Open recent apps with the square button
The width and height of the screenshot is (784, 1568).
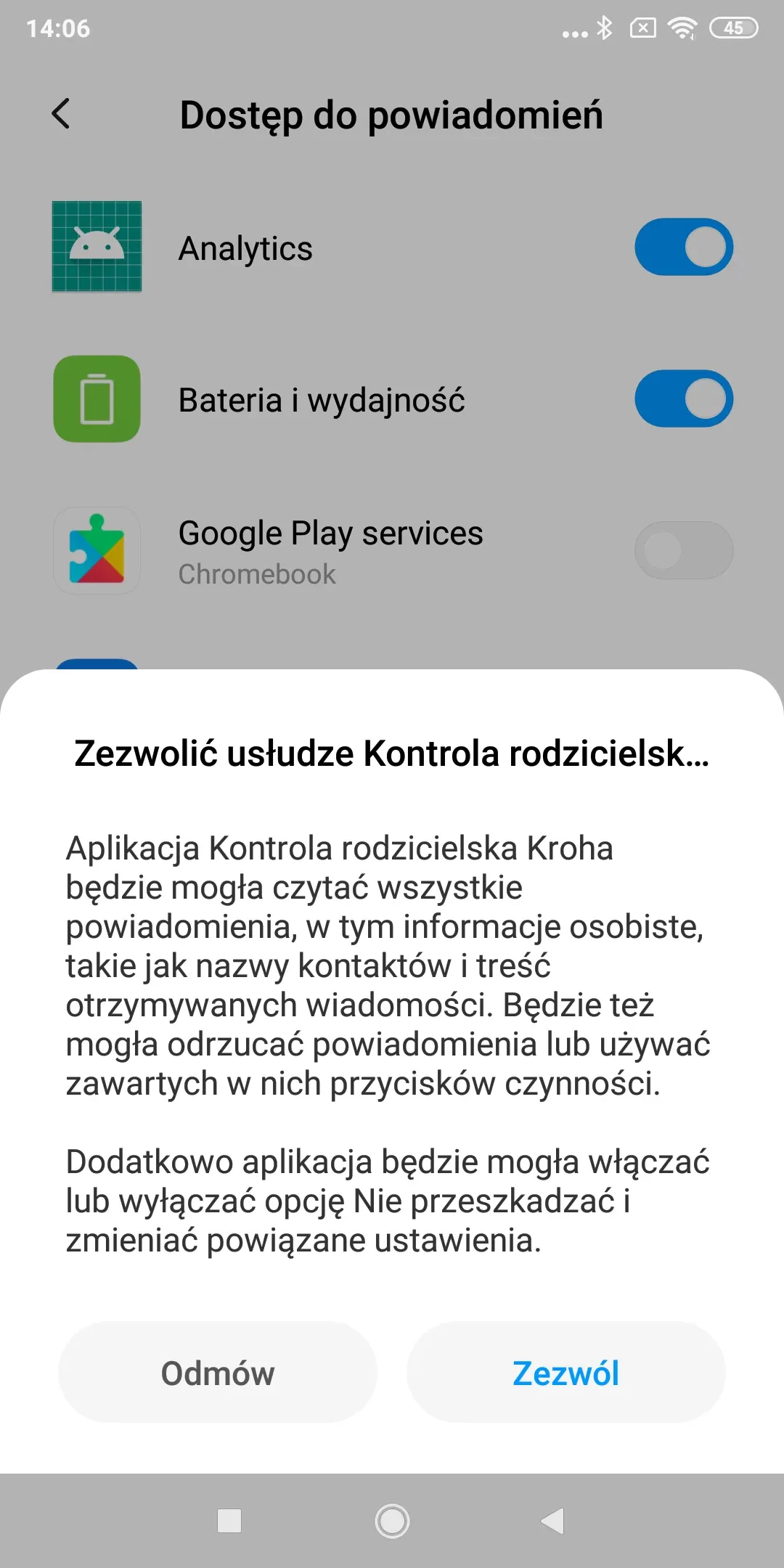coord(229,1520)
